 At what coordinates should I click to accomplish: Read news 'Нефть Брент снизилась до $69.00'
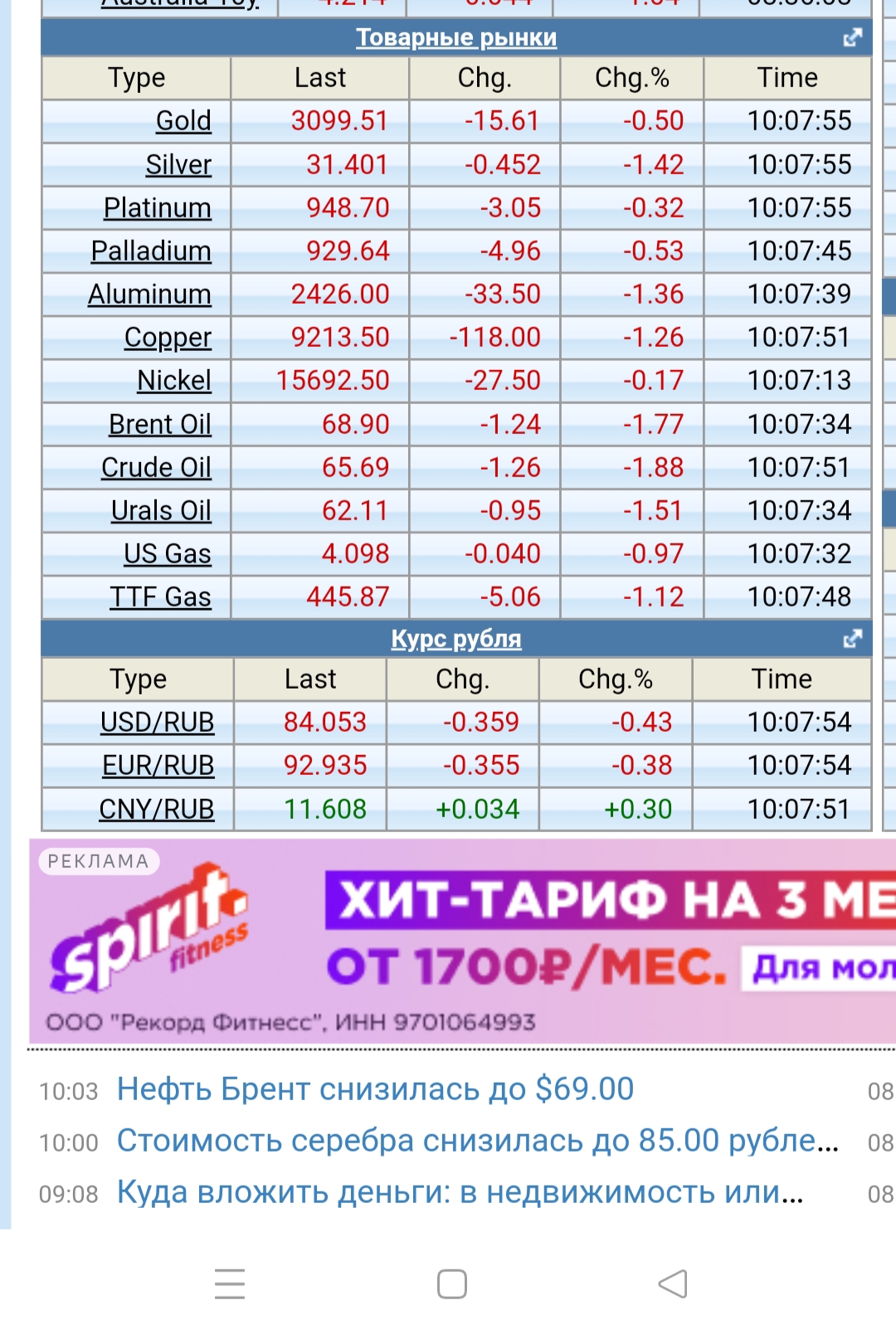375,1089
